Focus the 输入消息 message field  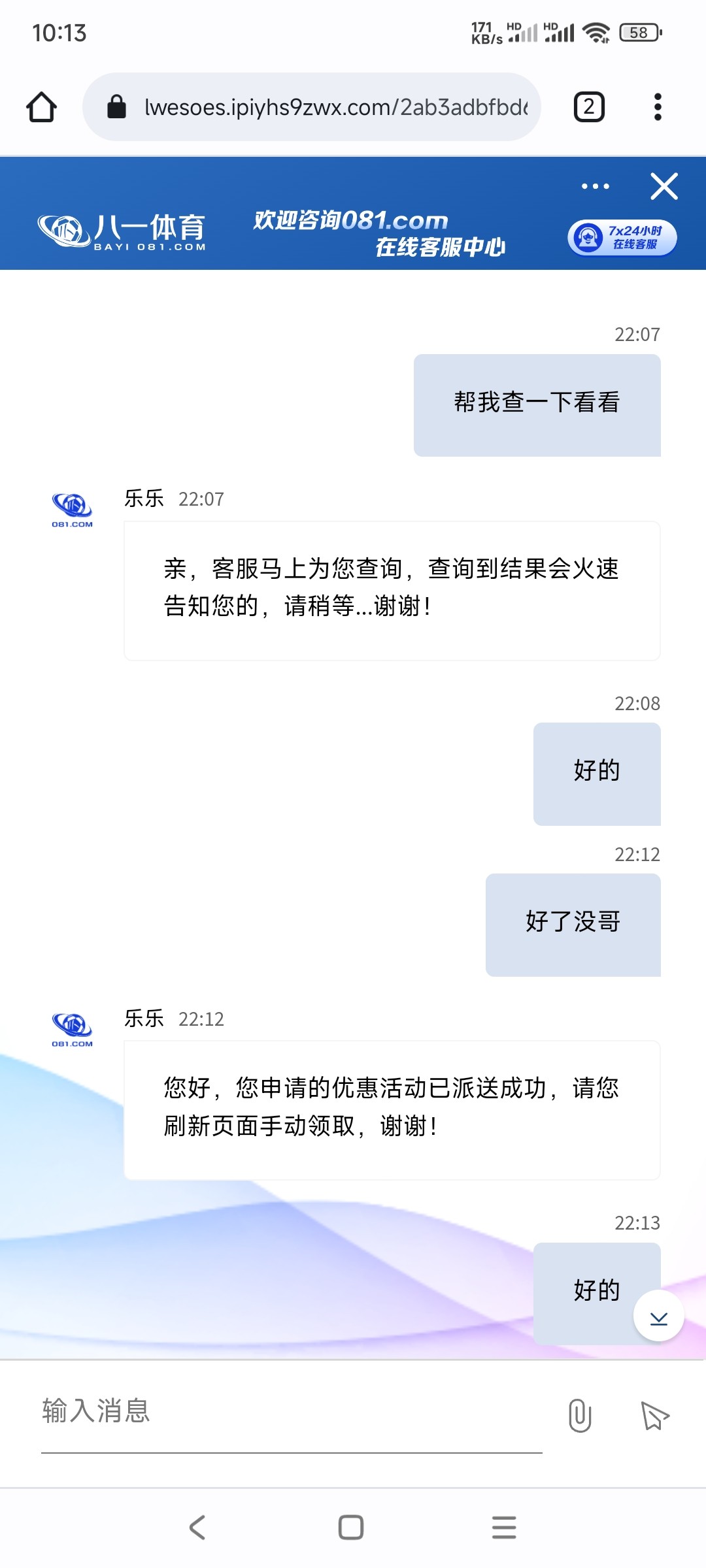click(x=292, y=1411)
